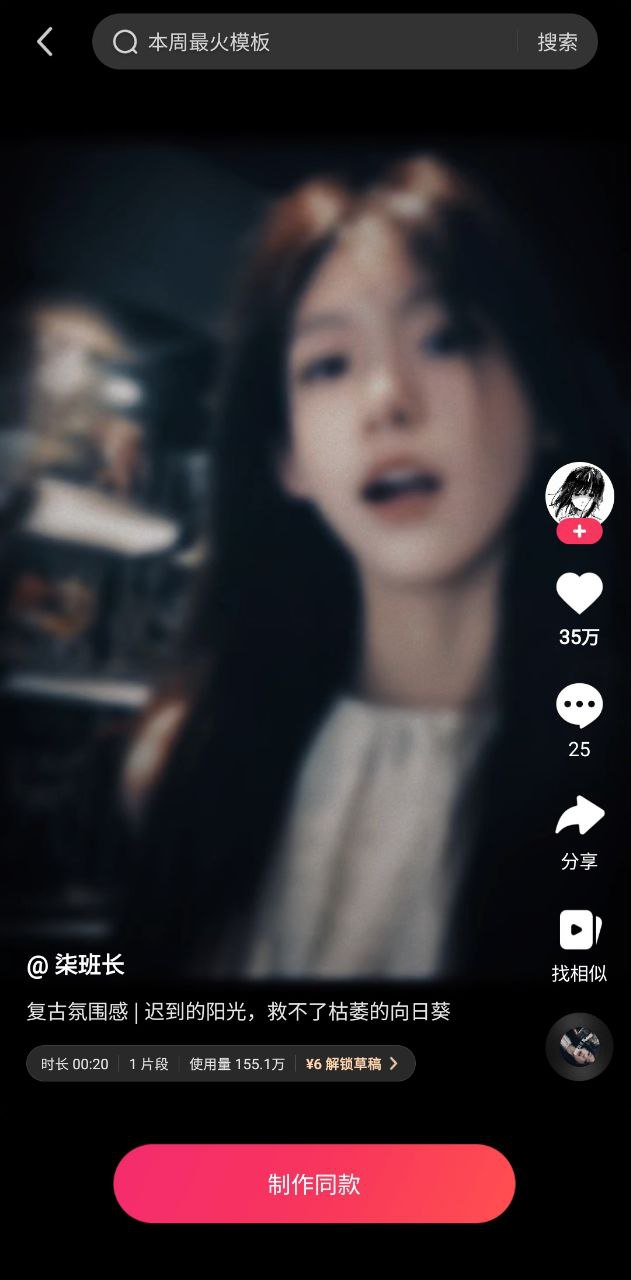This screenshot has height=1280, width=631.
Task: Go back using the top-left arrow
Action: tap(44, 42)
